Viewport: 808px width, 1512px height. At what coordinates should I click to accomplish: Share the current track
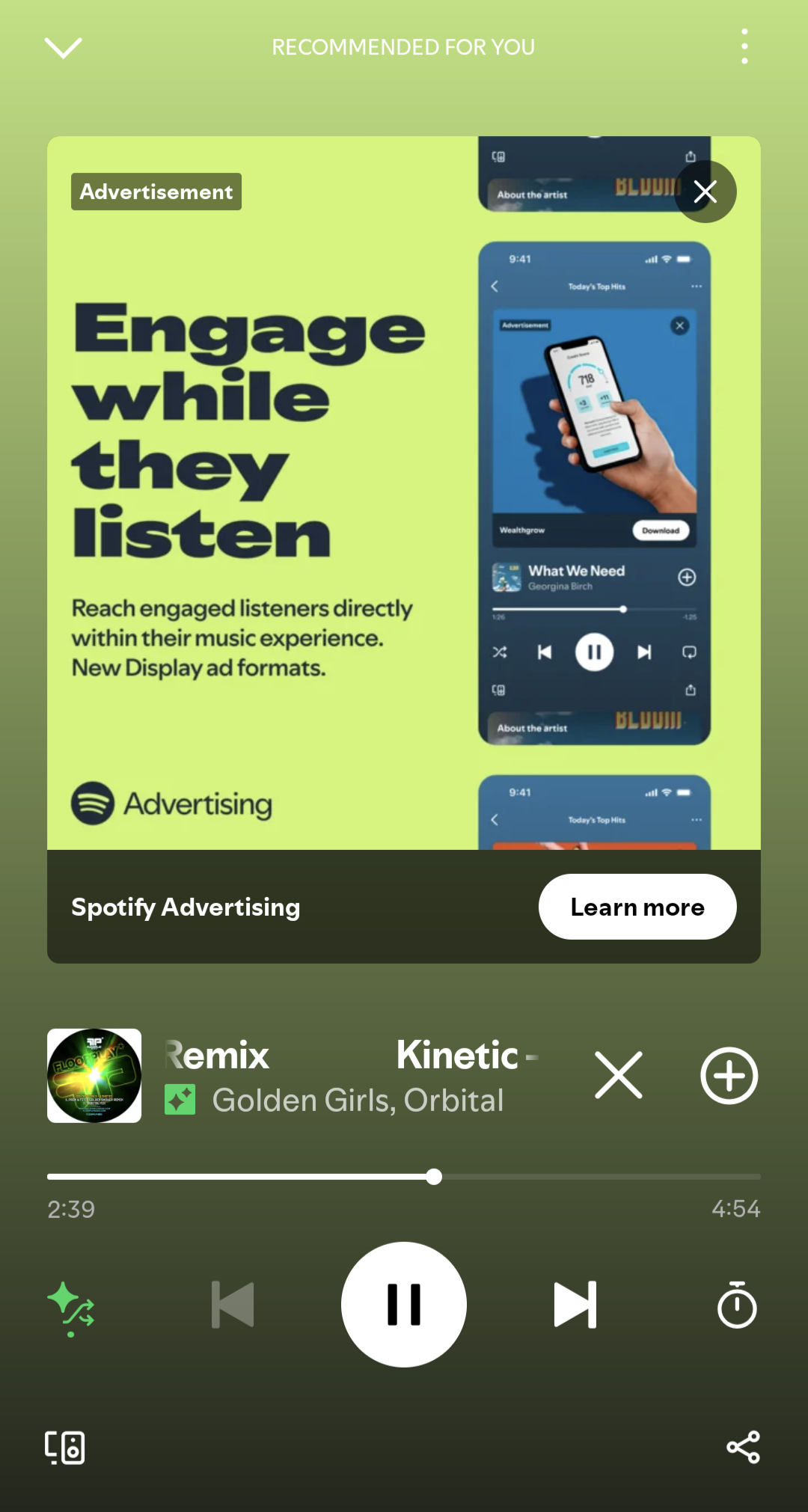pos(743,1447)
